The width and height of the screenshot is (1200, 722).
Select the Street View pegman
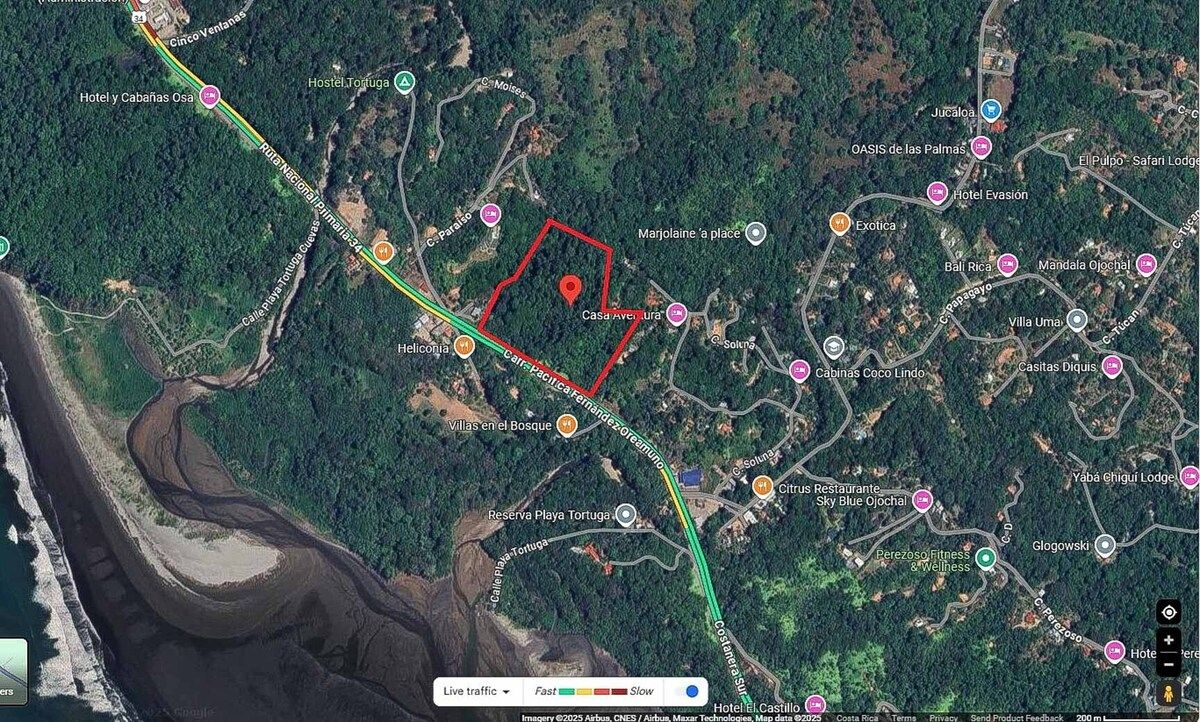1168,694
